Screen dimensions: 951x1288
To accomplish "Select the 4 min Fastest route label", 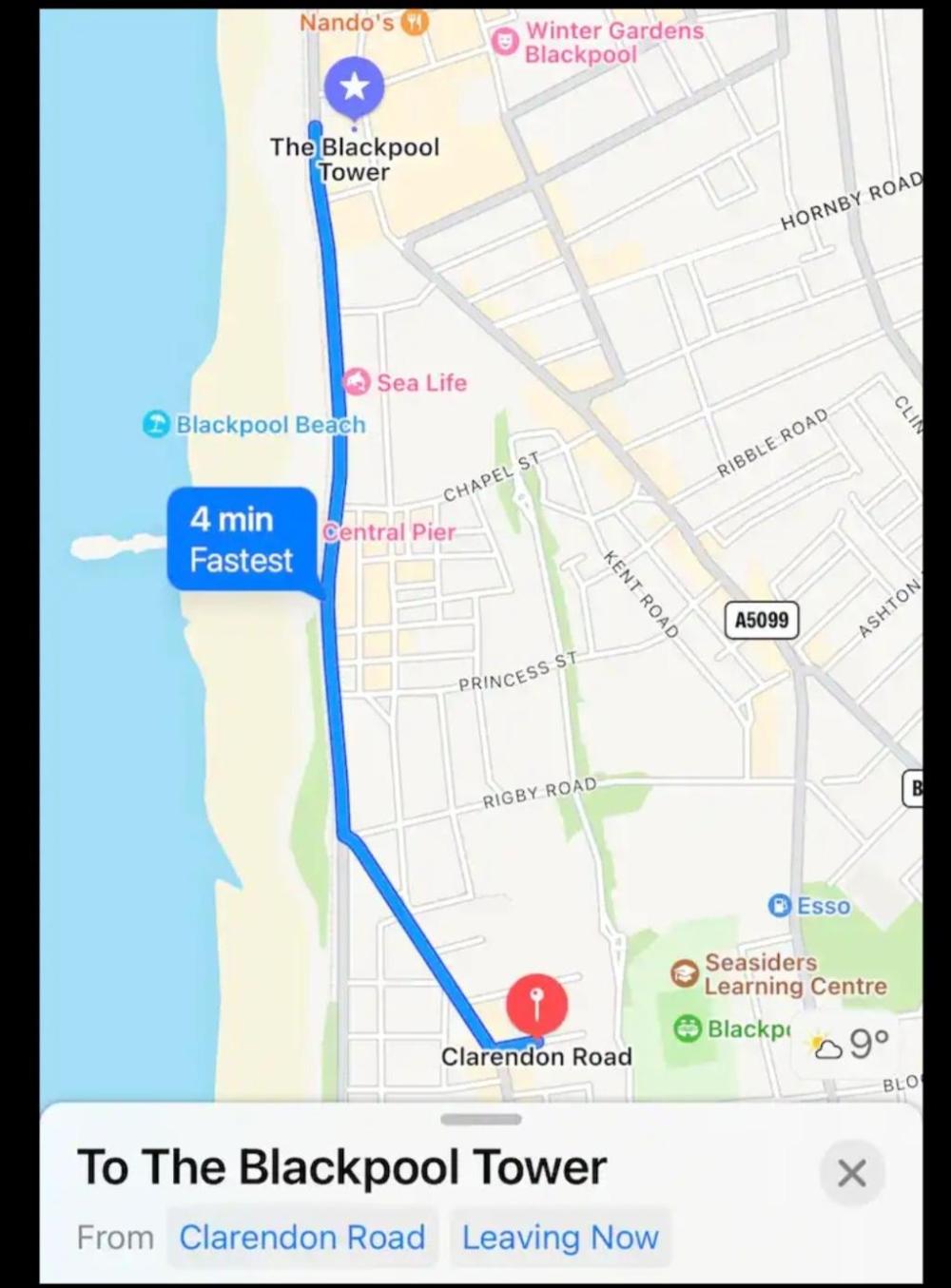I will 242,539.
